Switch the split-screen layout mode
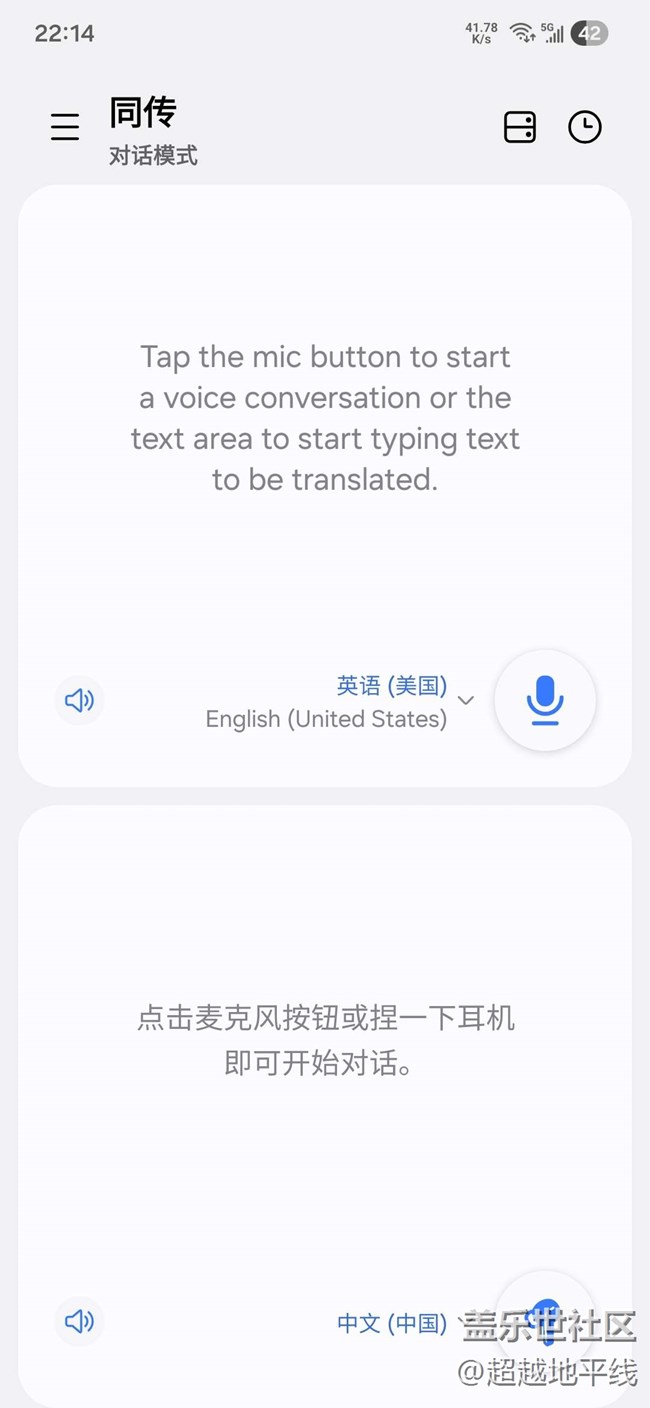Viewport: 650px width, 1408px height. point(519,127)
